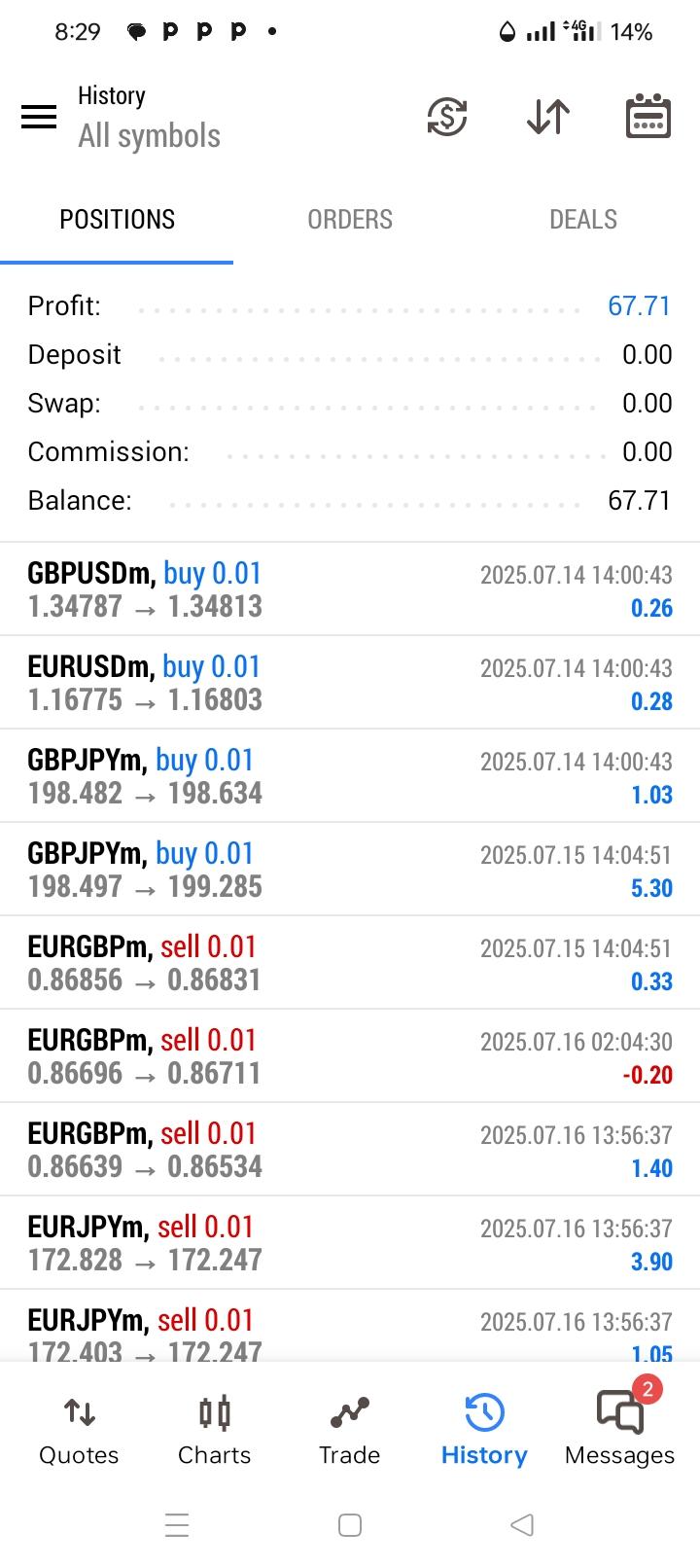The height and width of the screenshot is (1568, 700).
Task: Open GBPJPYm position with profit 1.03
Action: coord(350,776)
